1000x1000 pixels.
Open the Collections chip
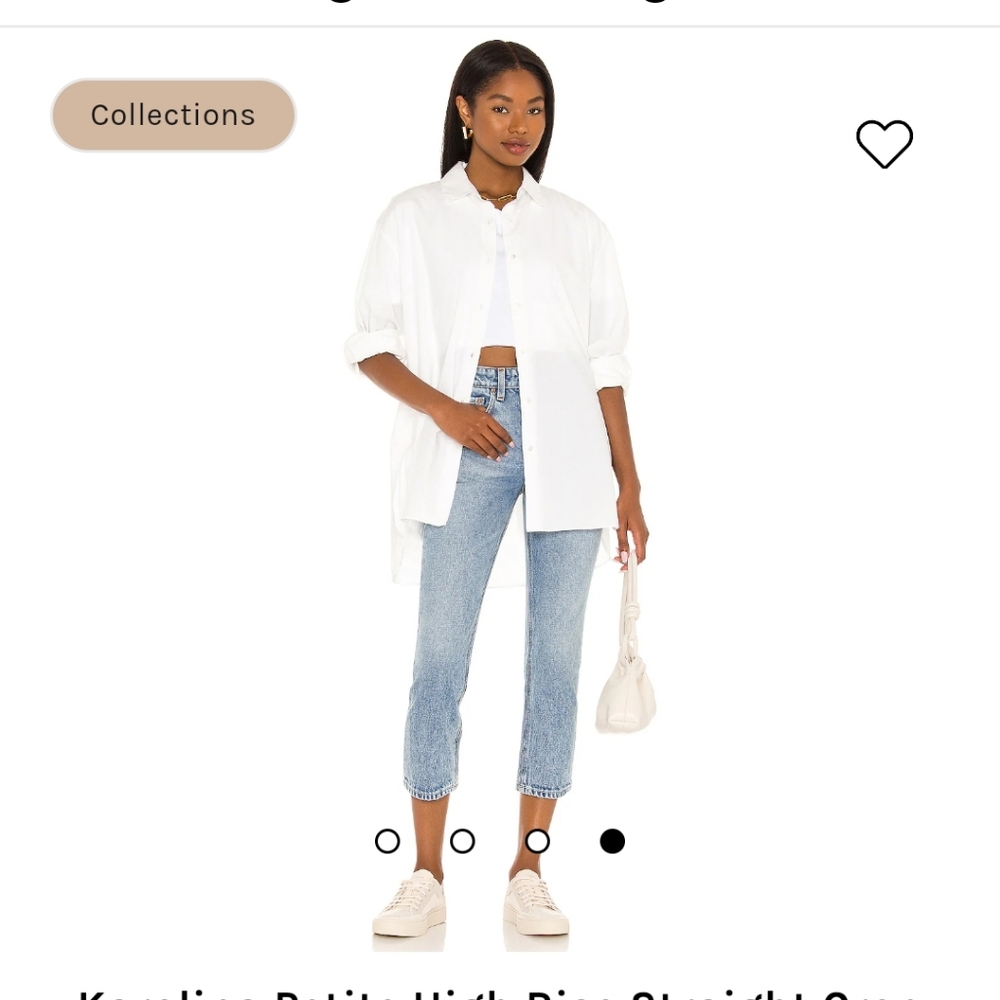173,115
